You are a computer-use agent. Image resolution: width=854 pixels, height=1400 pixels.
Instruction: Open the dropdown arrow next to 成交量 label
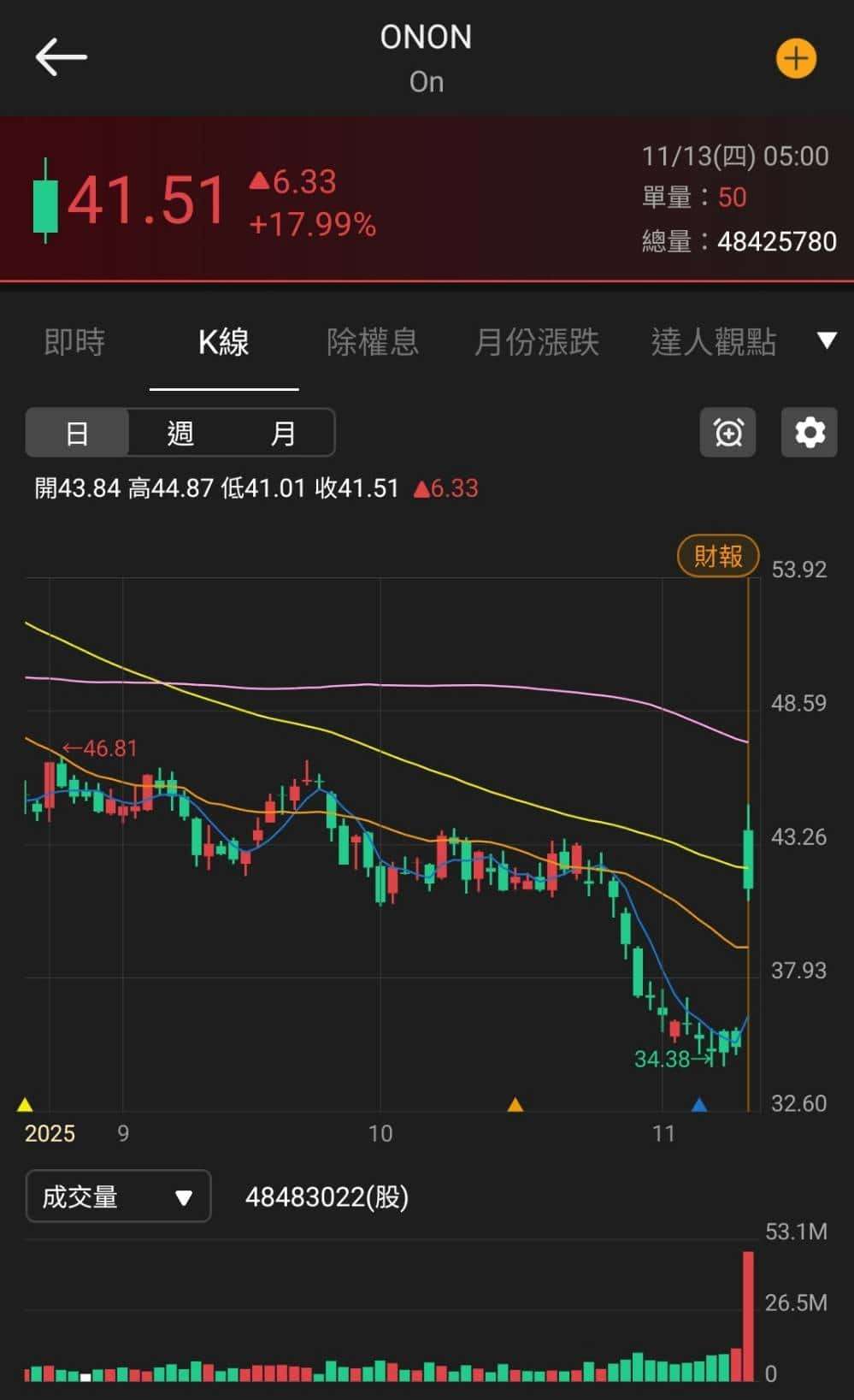click(182, 1196)
